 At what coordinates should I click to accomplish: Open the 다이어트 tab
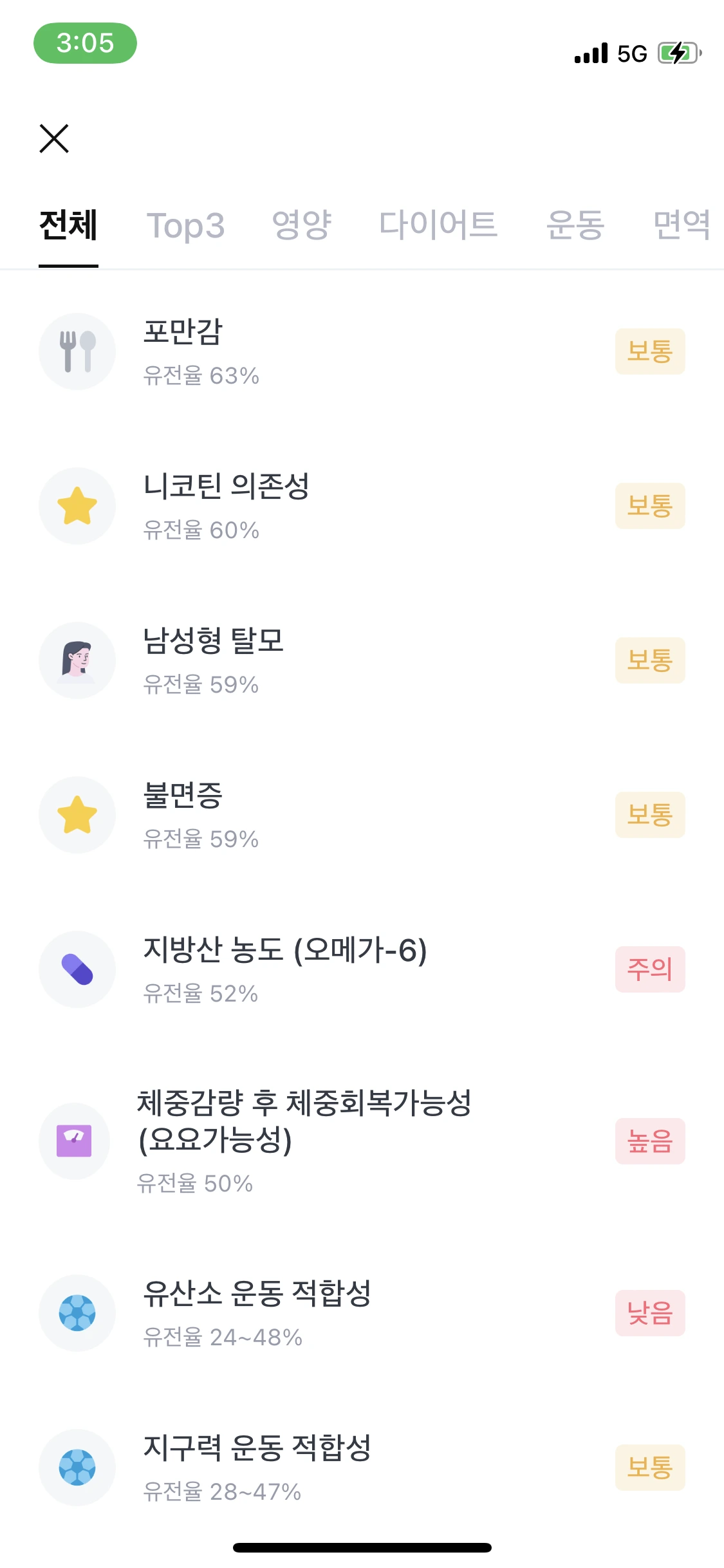[x=438, y=225]
